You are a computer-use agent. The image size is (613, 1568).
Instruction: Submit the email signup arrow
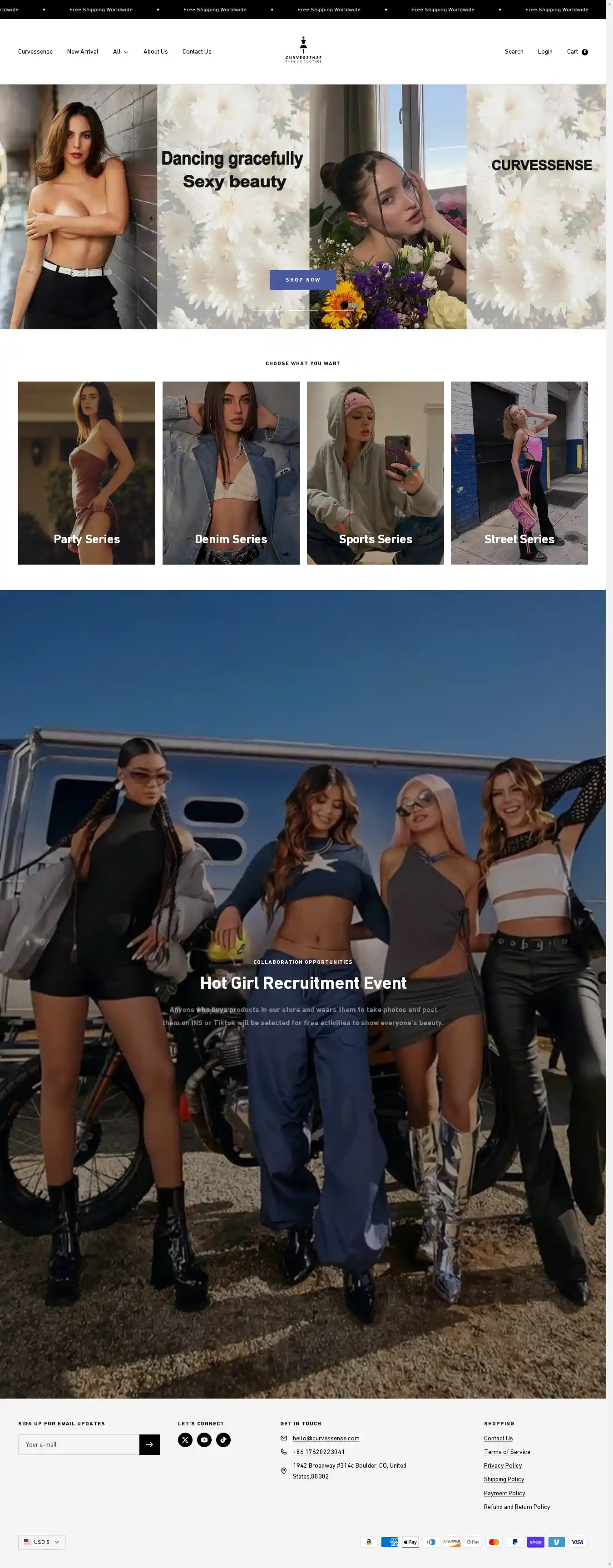pyautogui.click(x=149, y=1444)
